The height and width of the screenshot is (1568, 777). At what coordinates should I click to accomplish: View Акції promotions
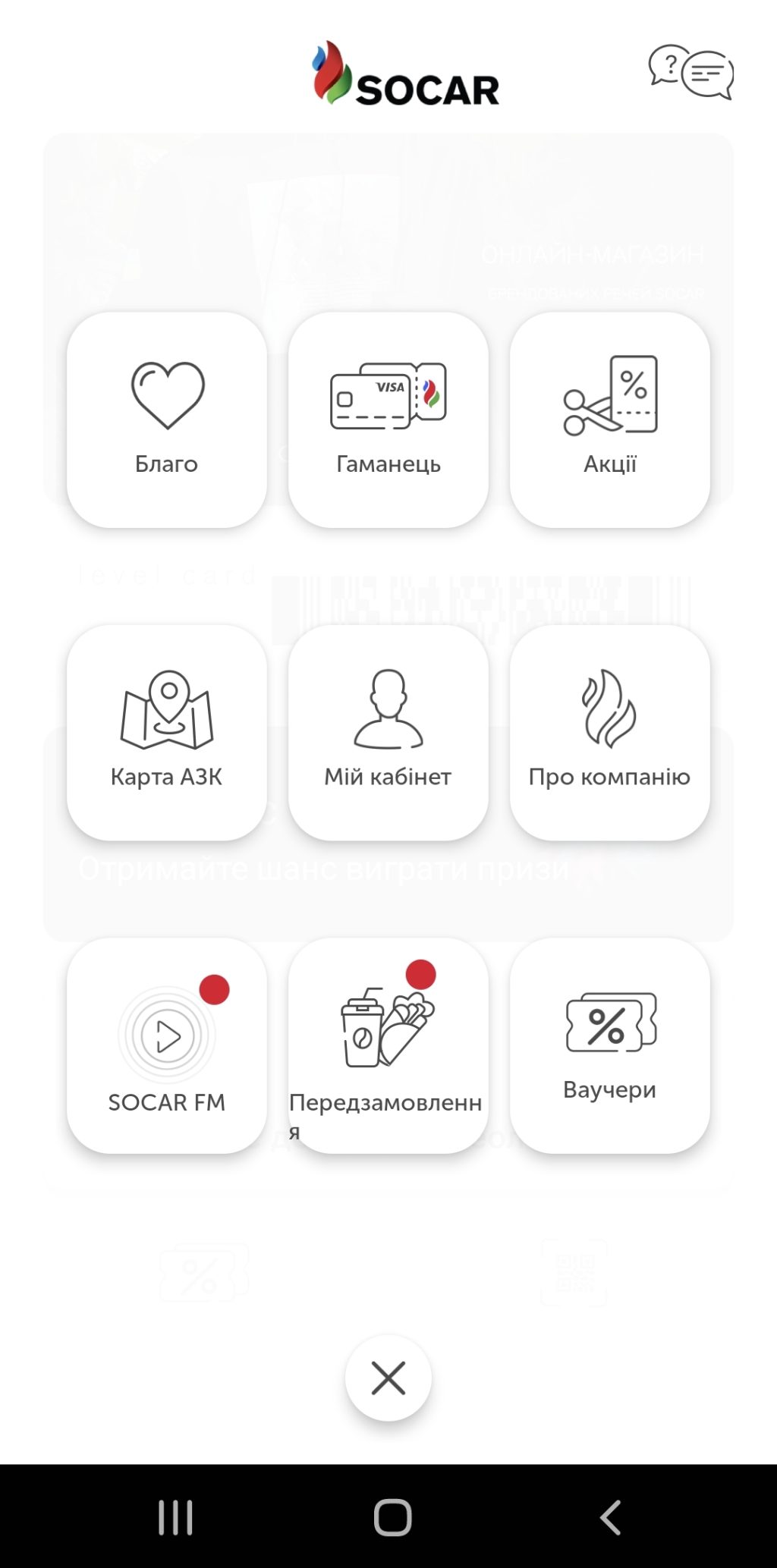[609, 419]
